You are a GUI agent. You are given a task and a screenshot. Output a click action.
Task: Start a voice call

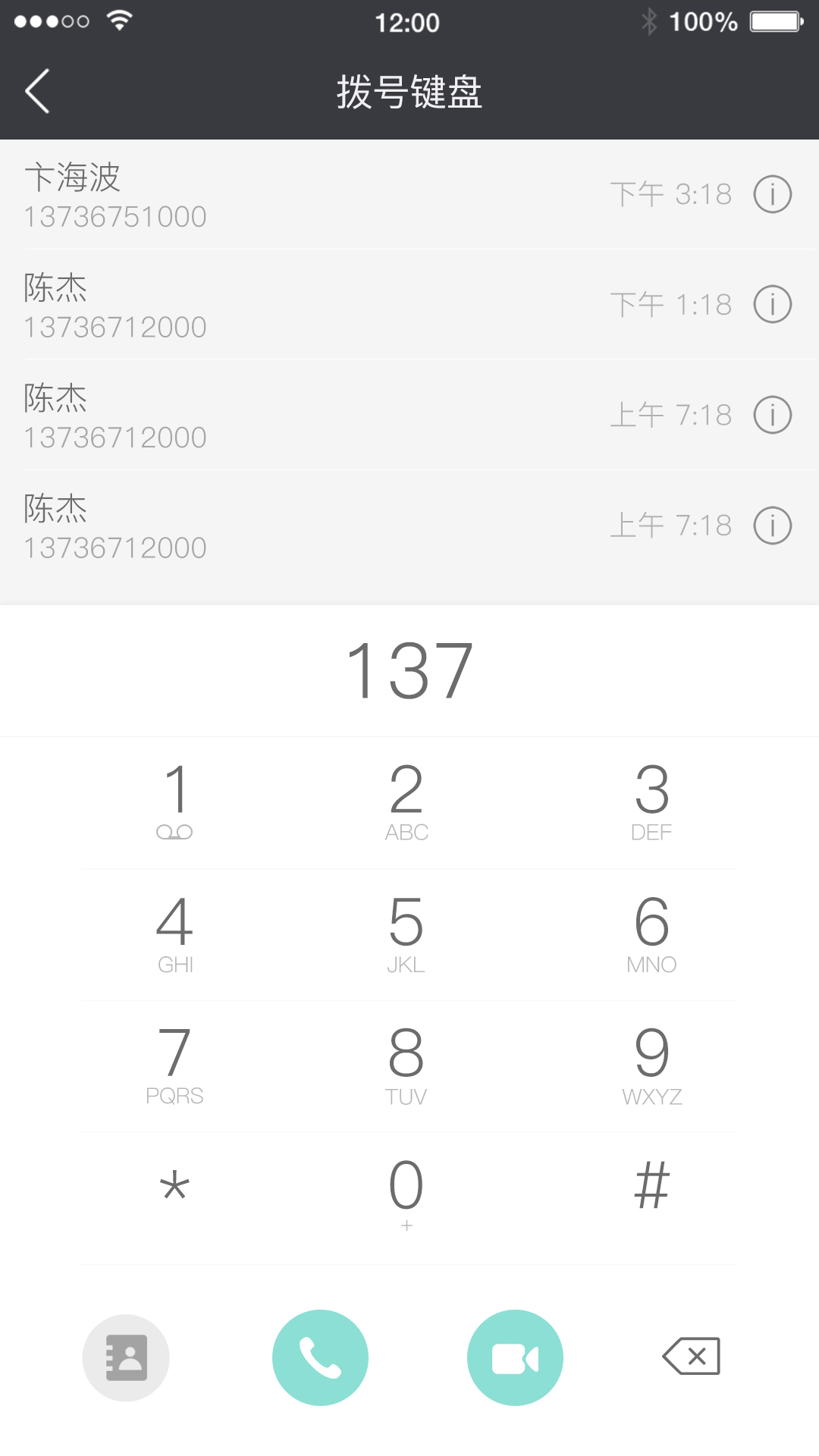point(320,1357)
